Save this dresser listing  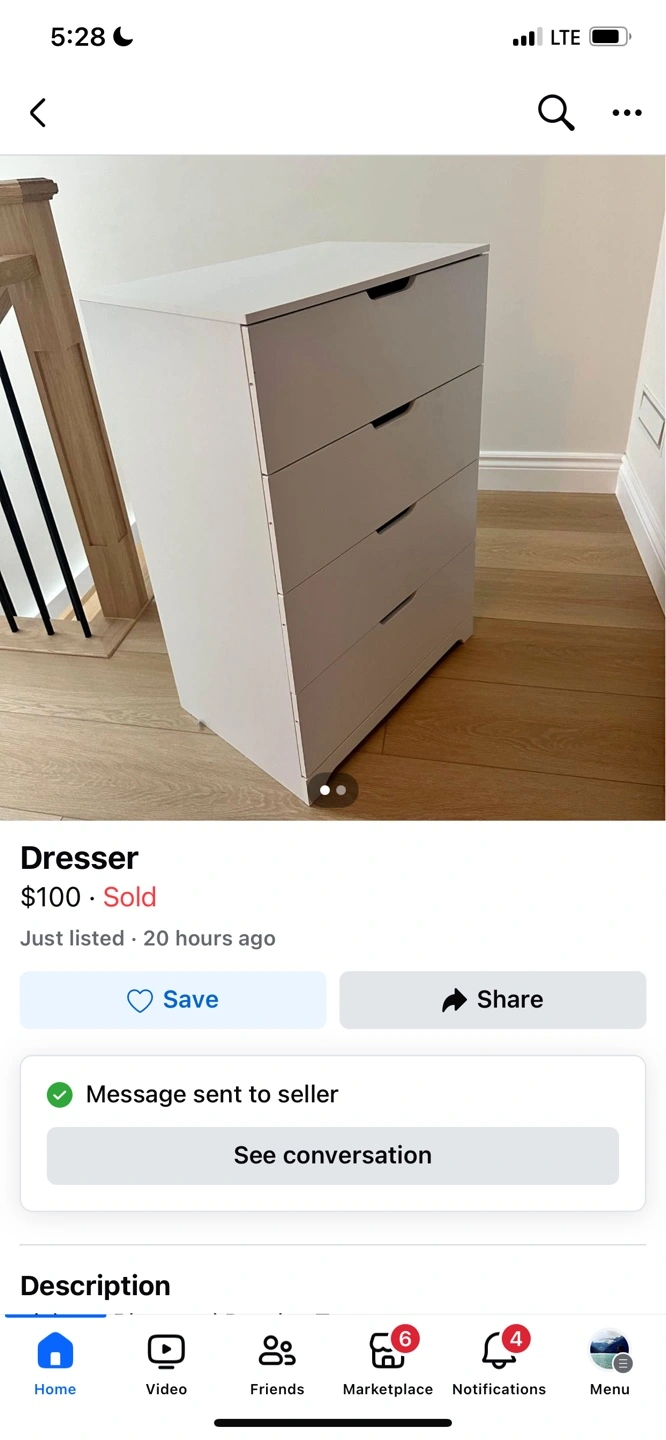click(x=173, y=999)
